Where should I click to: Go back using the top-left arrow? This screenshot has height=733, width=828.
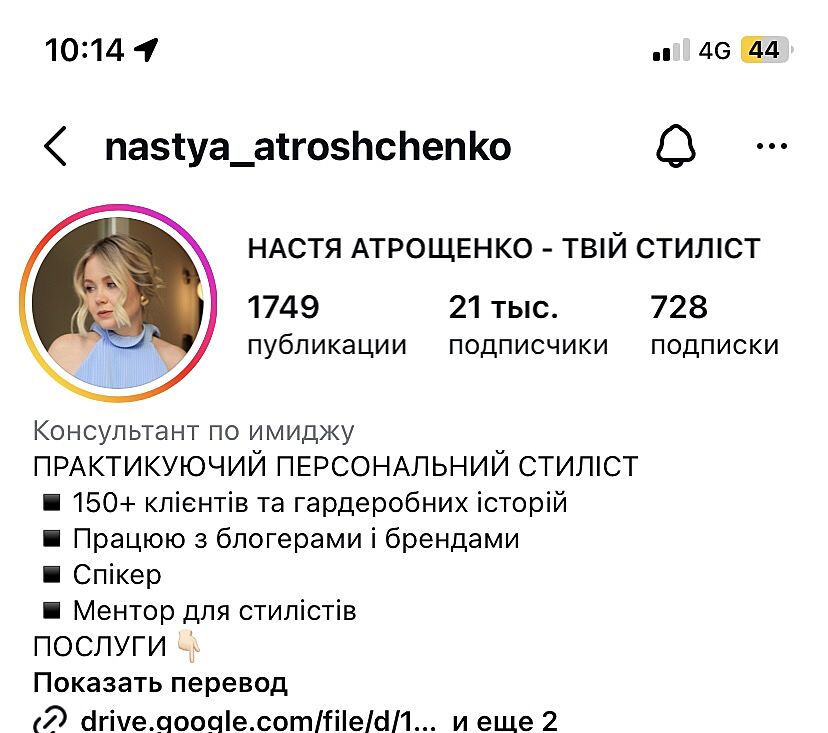(x=56, y=147)
